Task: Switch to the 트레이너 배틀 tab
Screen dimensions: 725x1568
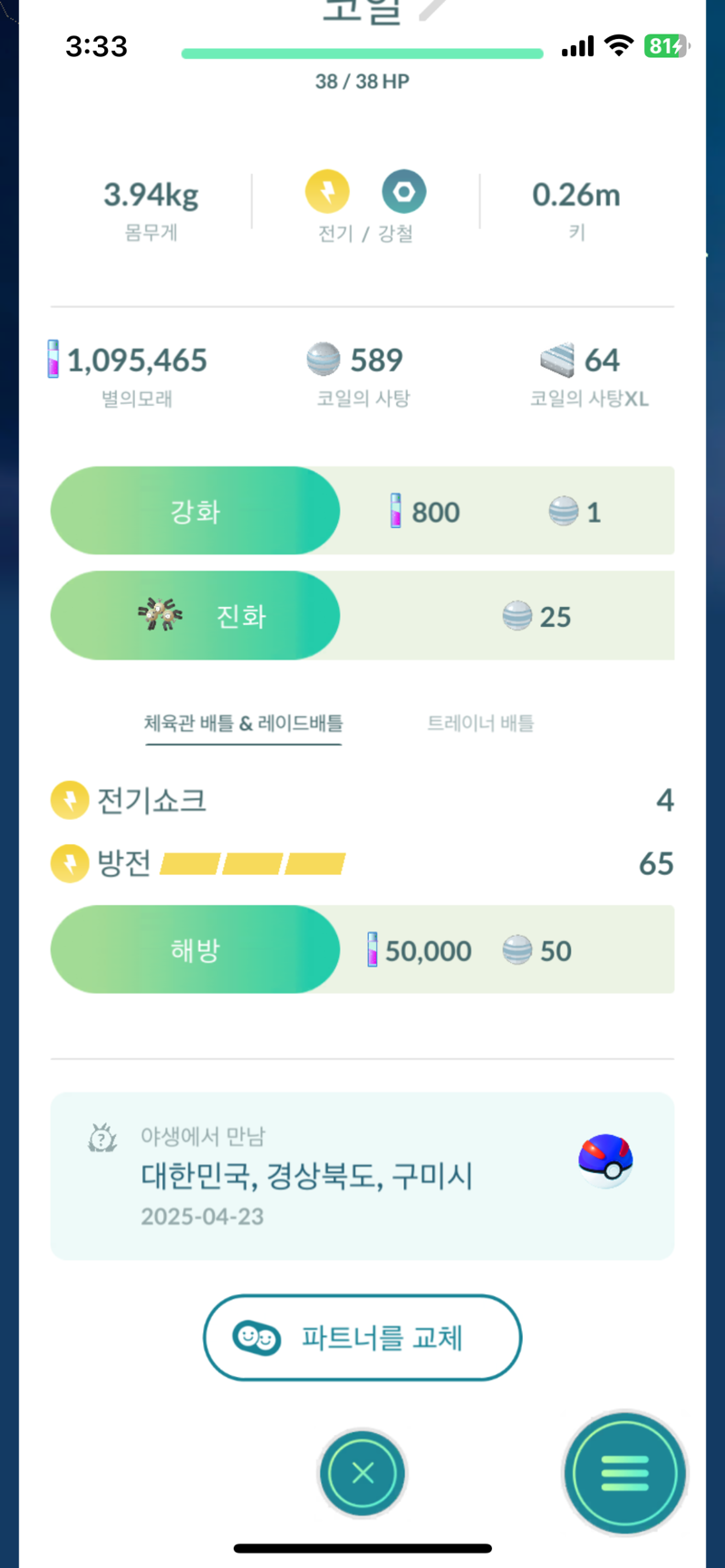Action: (x=480, y=723)
